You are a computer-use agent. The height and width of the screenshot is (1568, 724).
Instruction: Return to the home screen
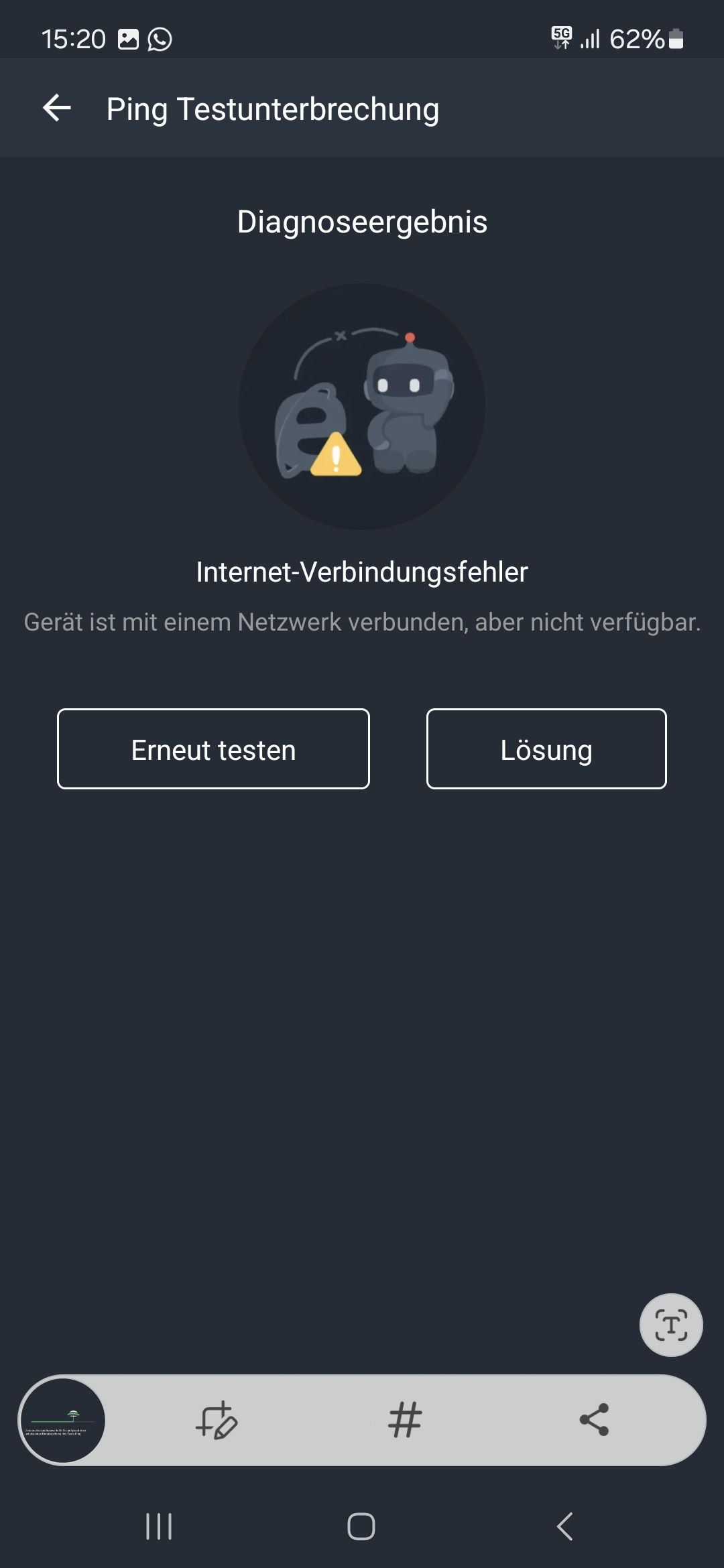pyautogui.click(x=361, y=1526)
